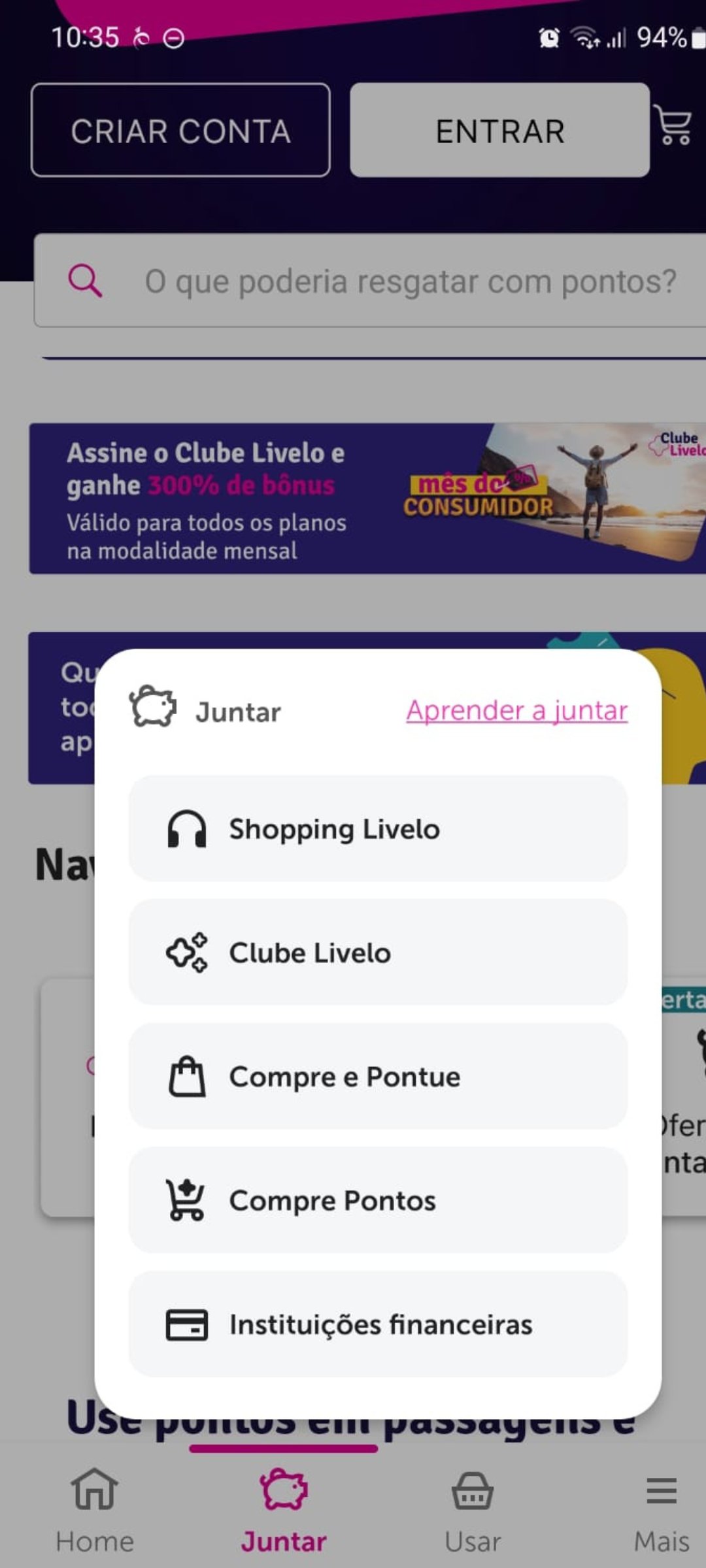Choose Compre e Pontue
This screenshot has width=706, height=1568.
(378, 1076)
